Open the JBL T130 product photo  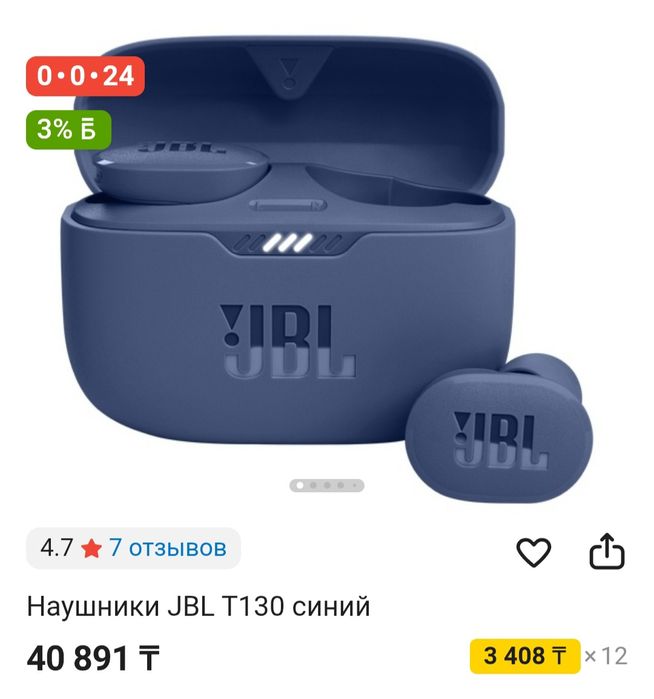coord(327,270)
